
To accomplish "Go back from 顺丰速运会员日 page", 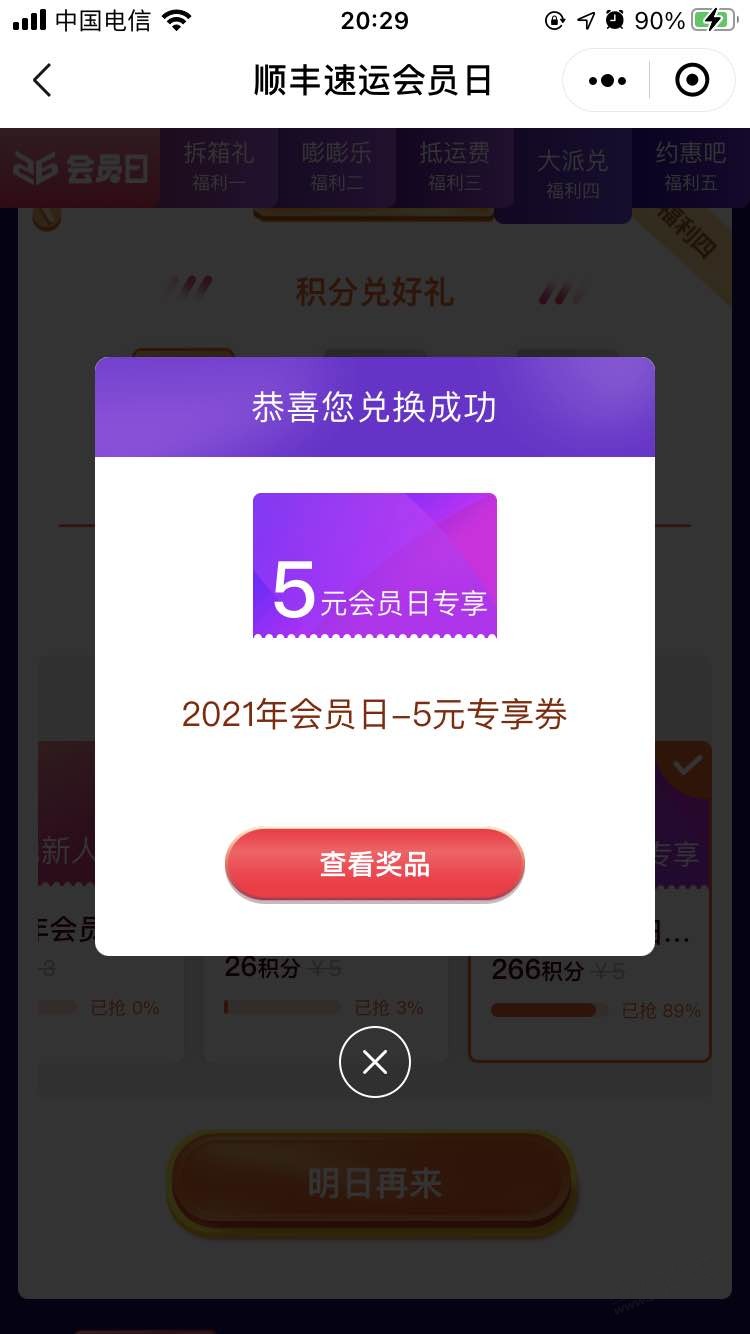I will (42, 80).
